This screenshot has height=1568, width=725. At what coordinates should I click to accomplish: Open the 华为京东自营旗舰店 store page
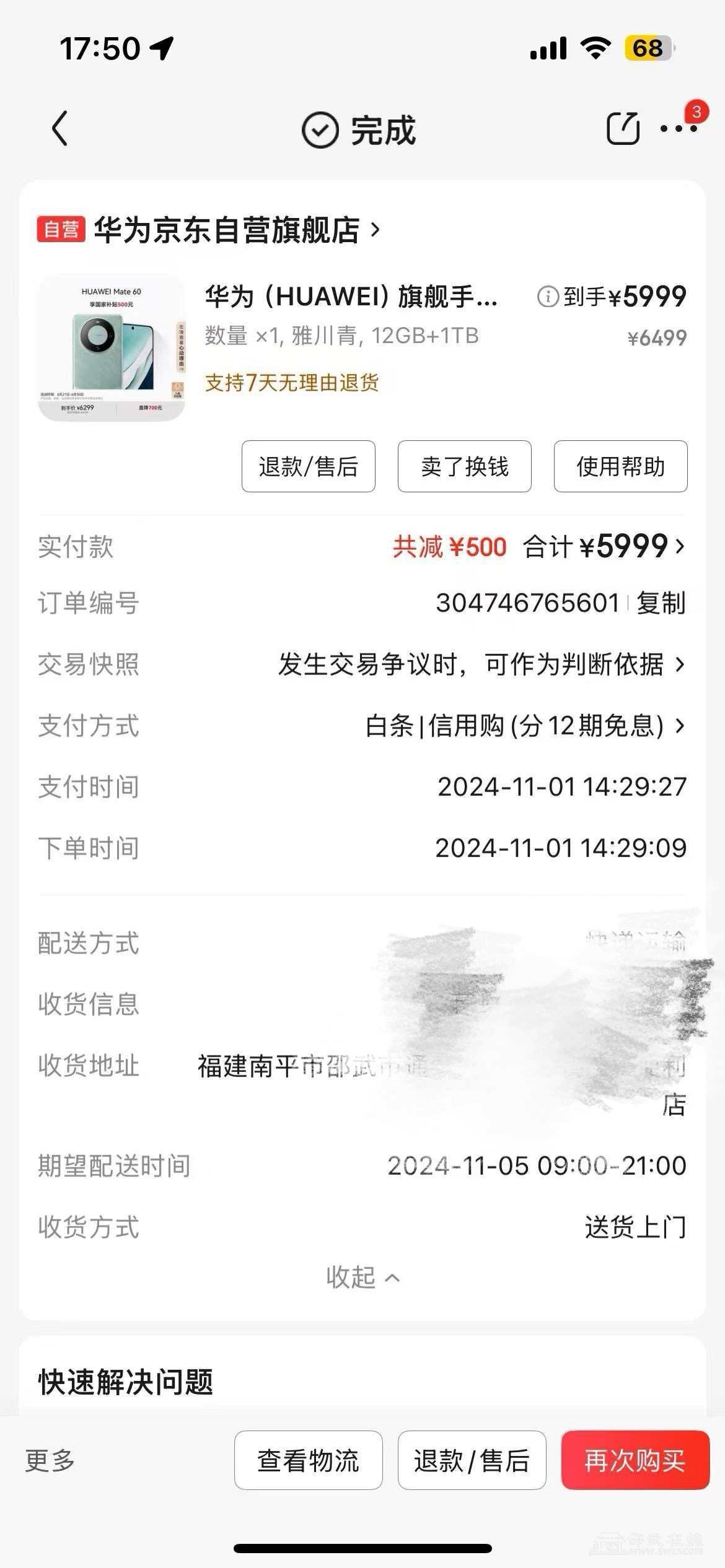pyautogui.click(x=235, y=230)
